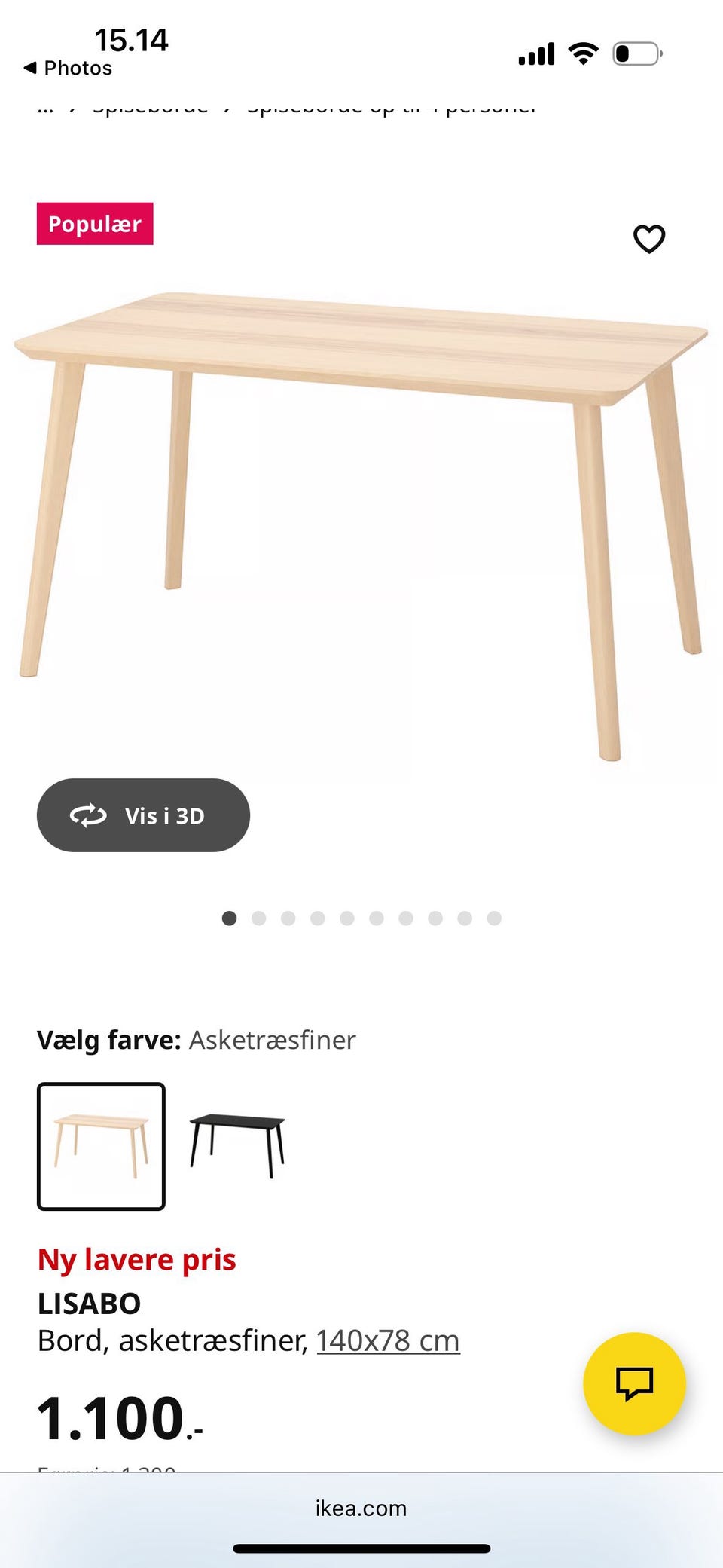Jump to the first carousel image dot
The height and width of the screenshot is (1568, 723).
click(230, 918)
